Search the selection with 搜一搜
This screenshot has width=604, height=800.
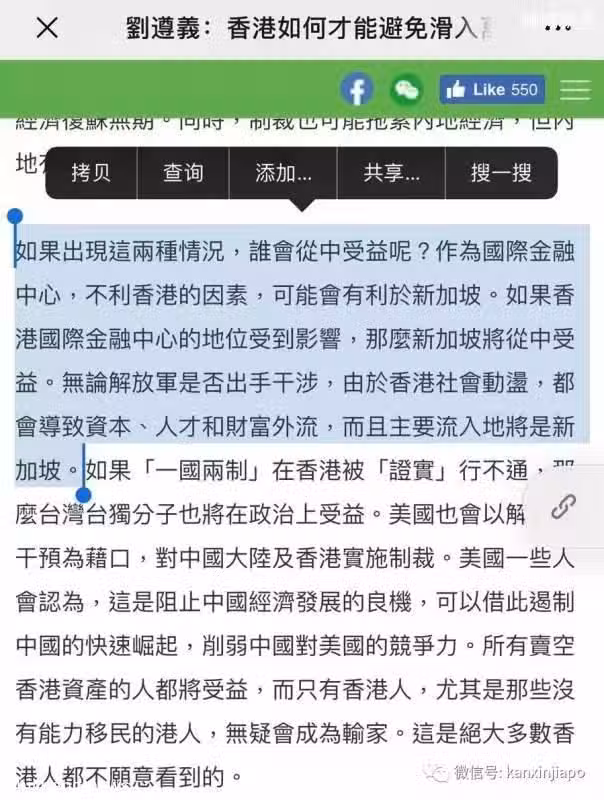[x=500, y=173]
